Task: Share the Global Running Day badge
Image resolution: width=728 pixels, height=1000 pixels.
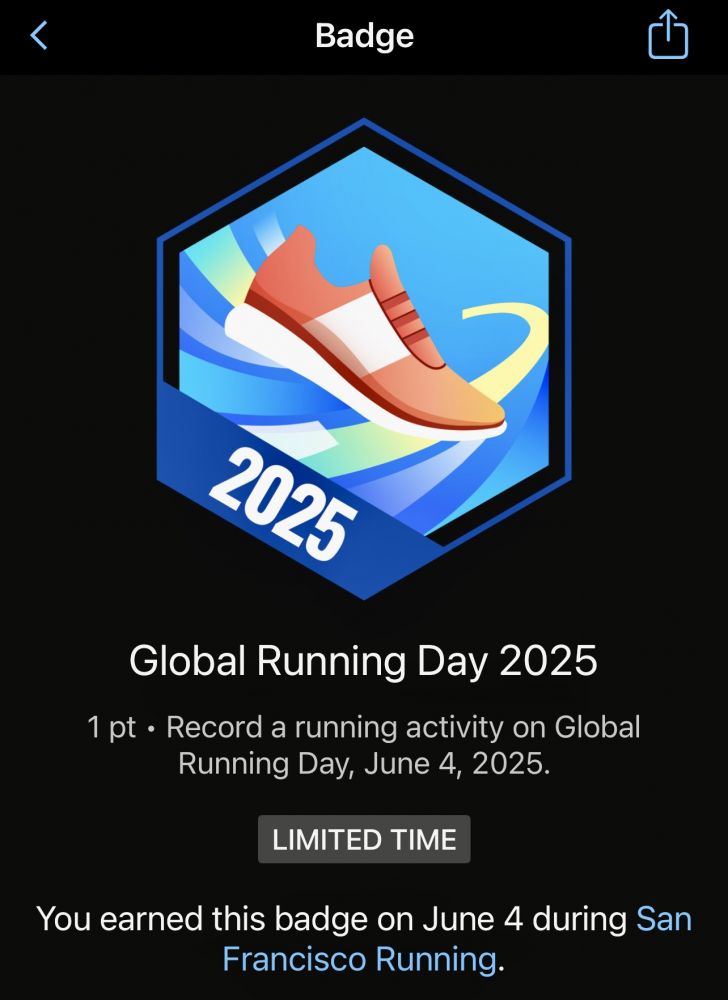Action: tap(668, 36)
